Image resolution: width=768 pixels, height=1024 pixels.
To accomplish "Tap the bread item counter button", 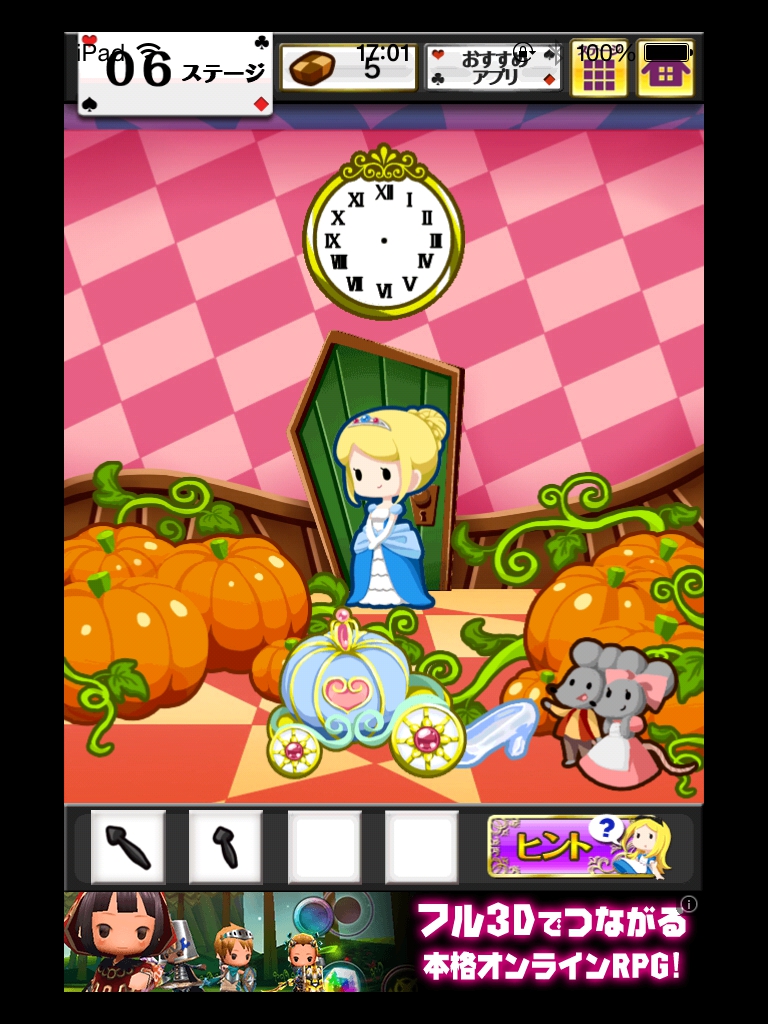I will pyautogui.click(x=348, y=69).
